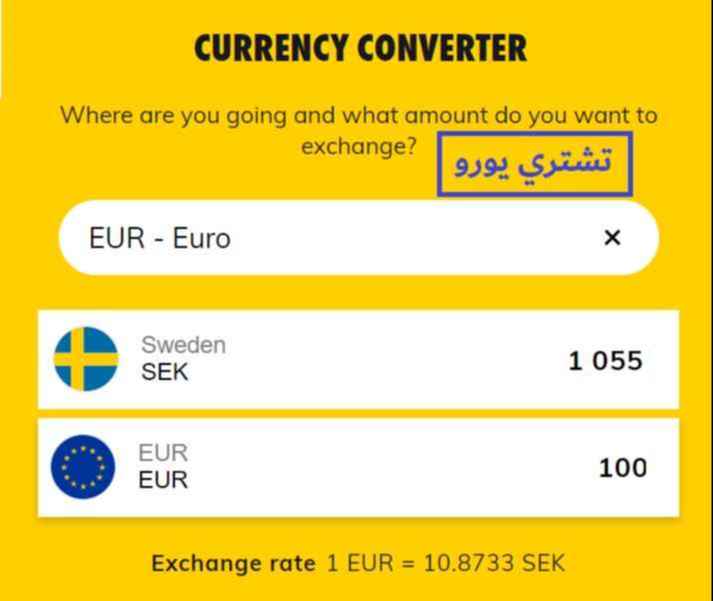Edit the SEK amount 1 055
Viewport: 713px width, 601px height.
tap(605, 360)
